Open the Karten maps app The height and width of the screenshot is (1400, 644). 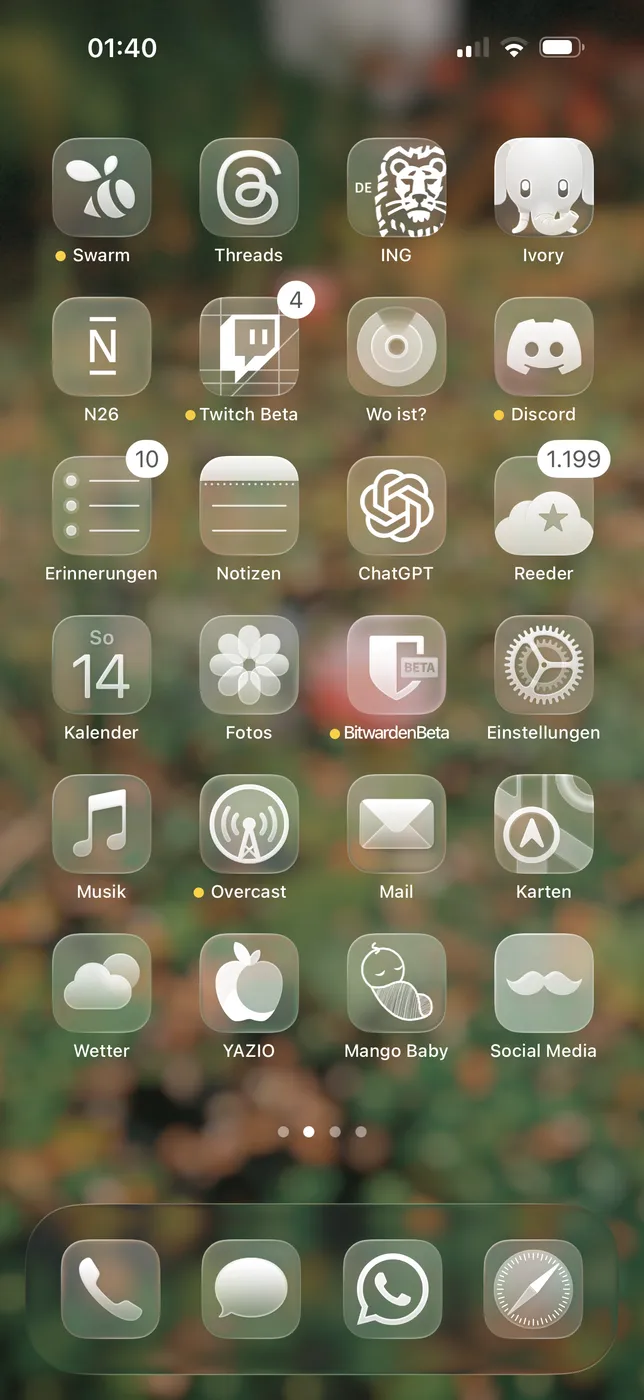click(543, 823)
